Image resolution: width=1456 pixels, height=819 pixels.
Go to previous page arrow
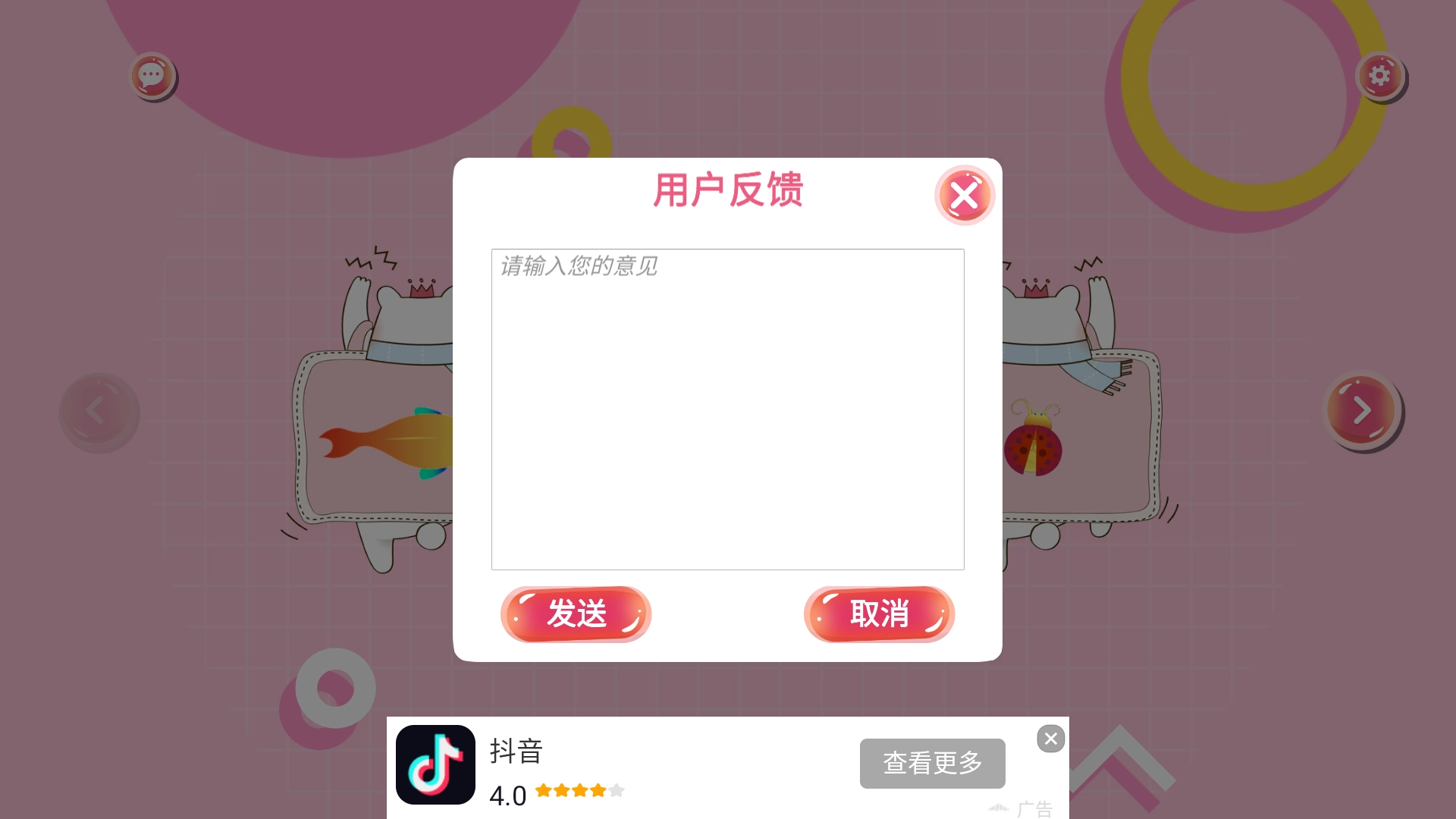[x=99, y=412]
